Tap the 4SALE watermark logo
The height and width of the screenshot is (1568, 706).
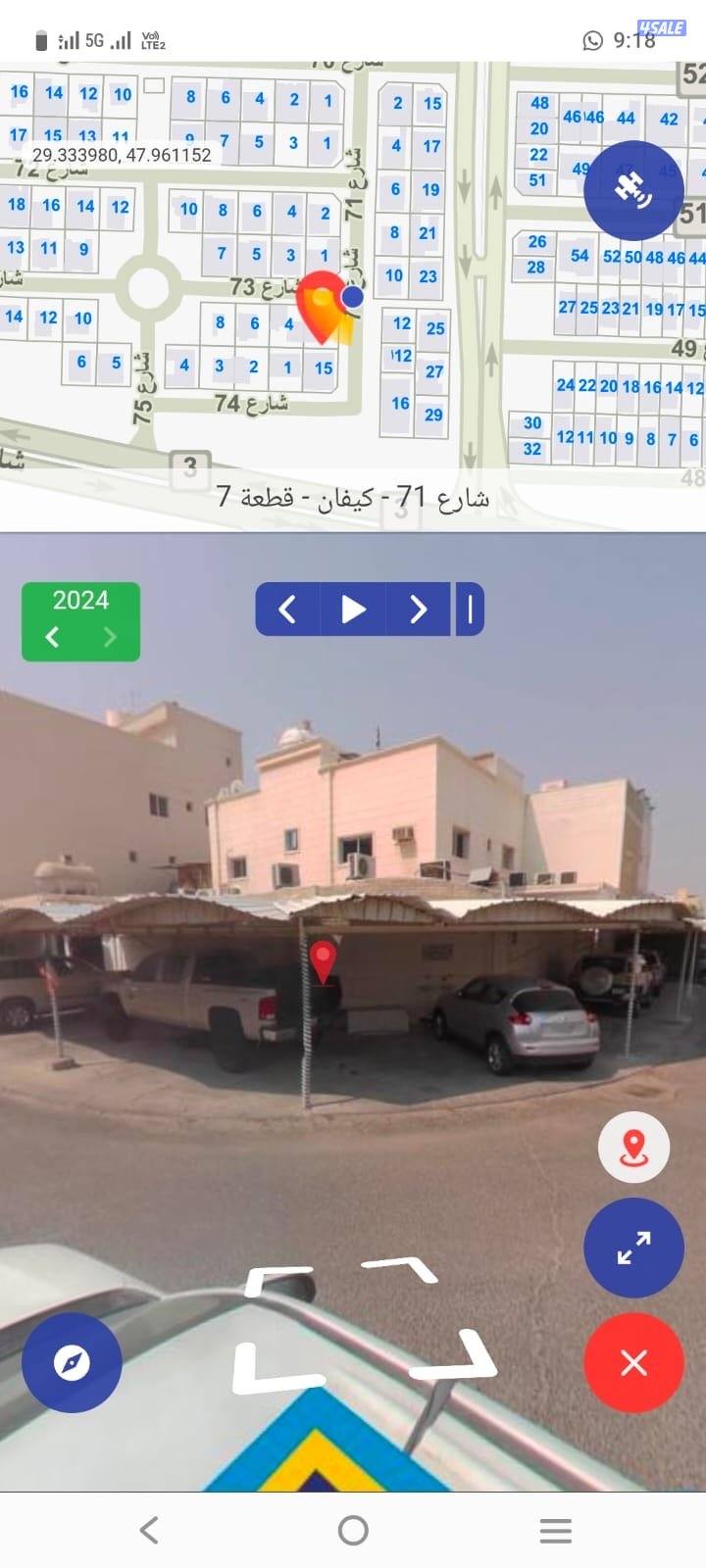(663, 26)
